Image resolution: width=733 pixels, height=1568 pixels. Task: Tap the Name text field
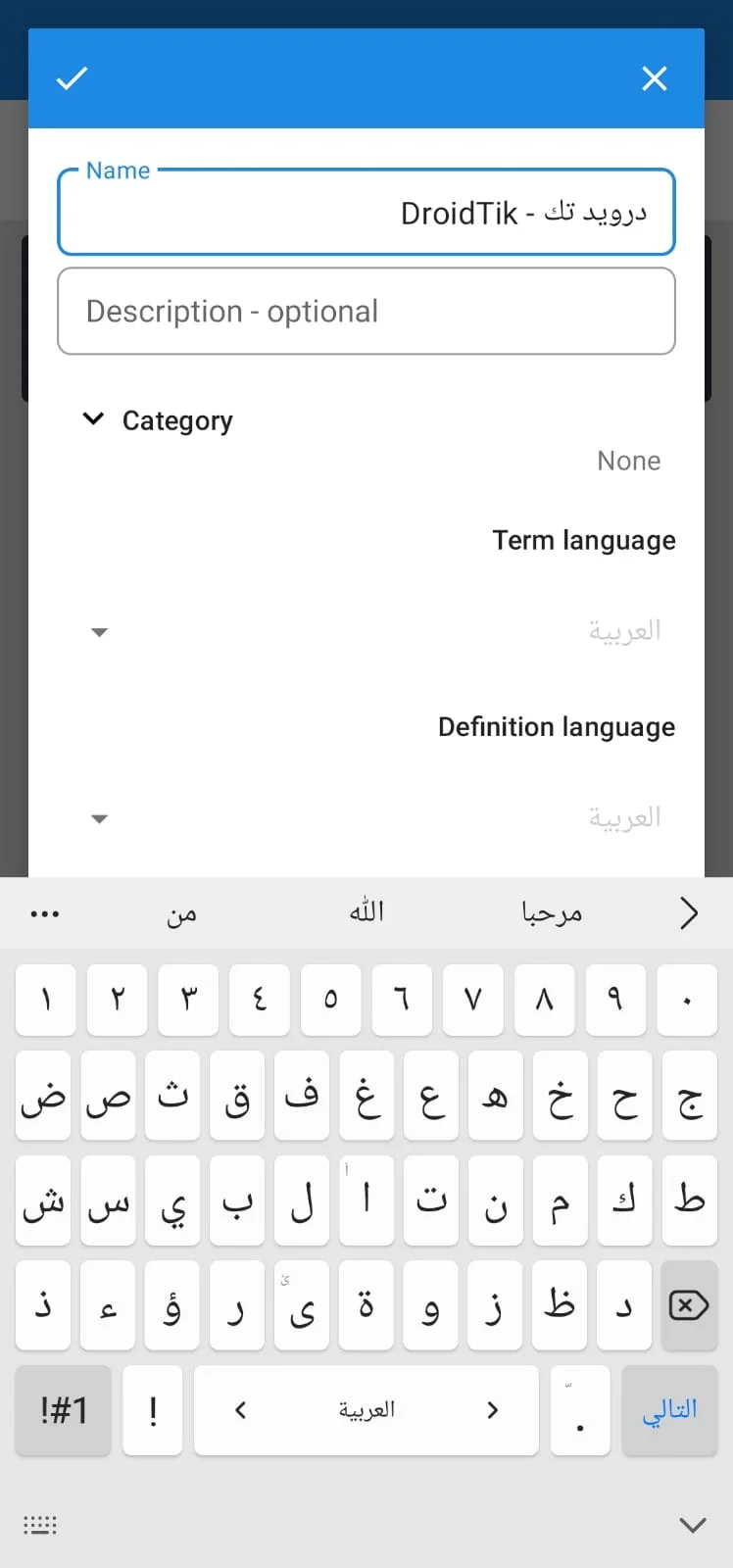click(366, 212)
